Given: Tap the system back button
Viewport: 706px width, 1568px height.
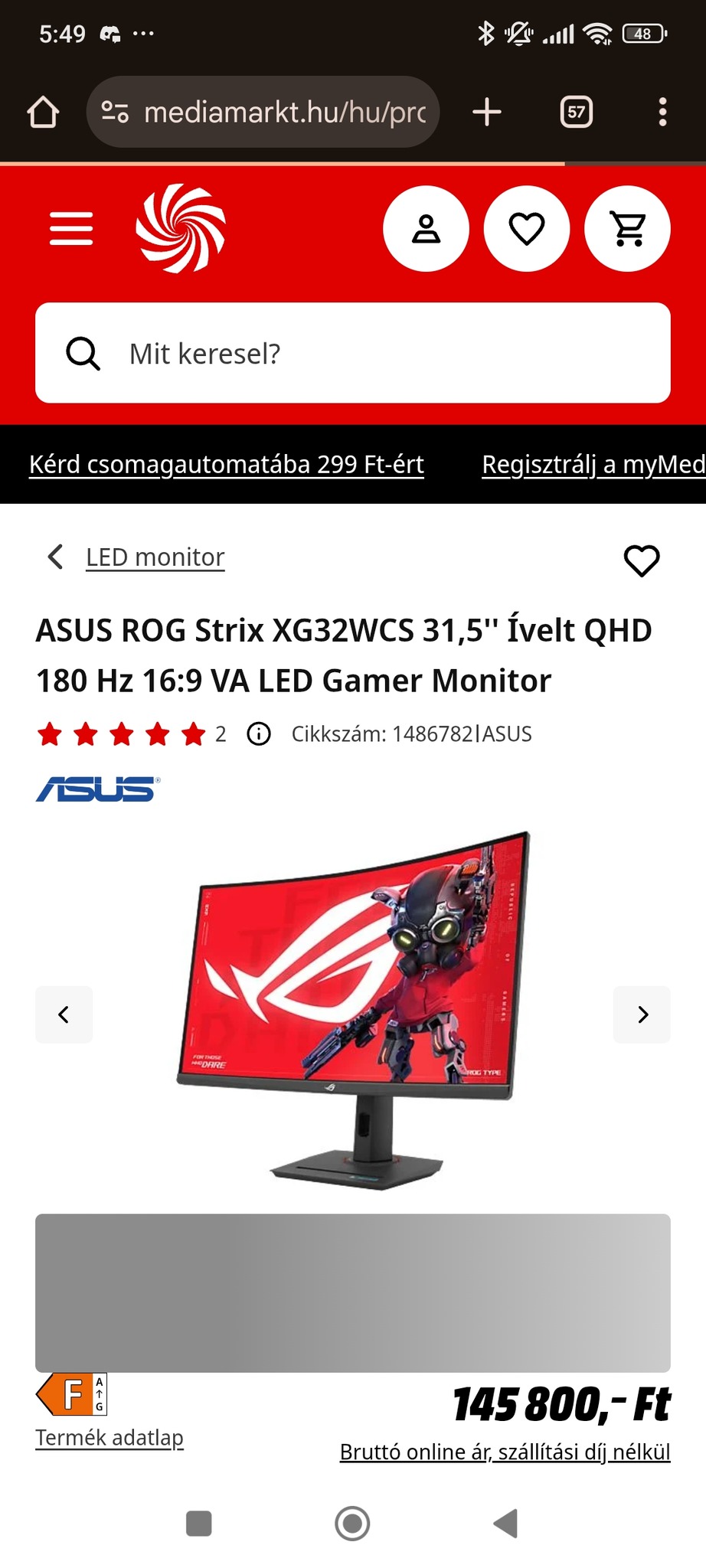Looking at the screenshot, I should (x=506, y=1523).
